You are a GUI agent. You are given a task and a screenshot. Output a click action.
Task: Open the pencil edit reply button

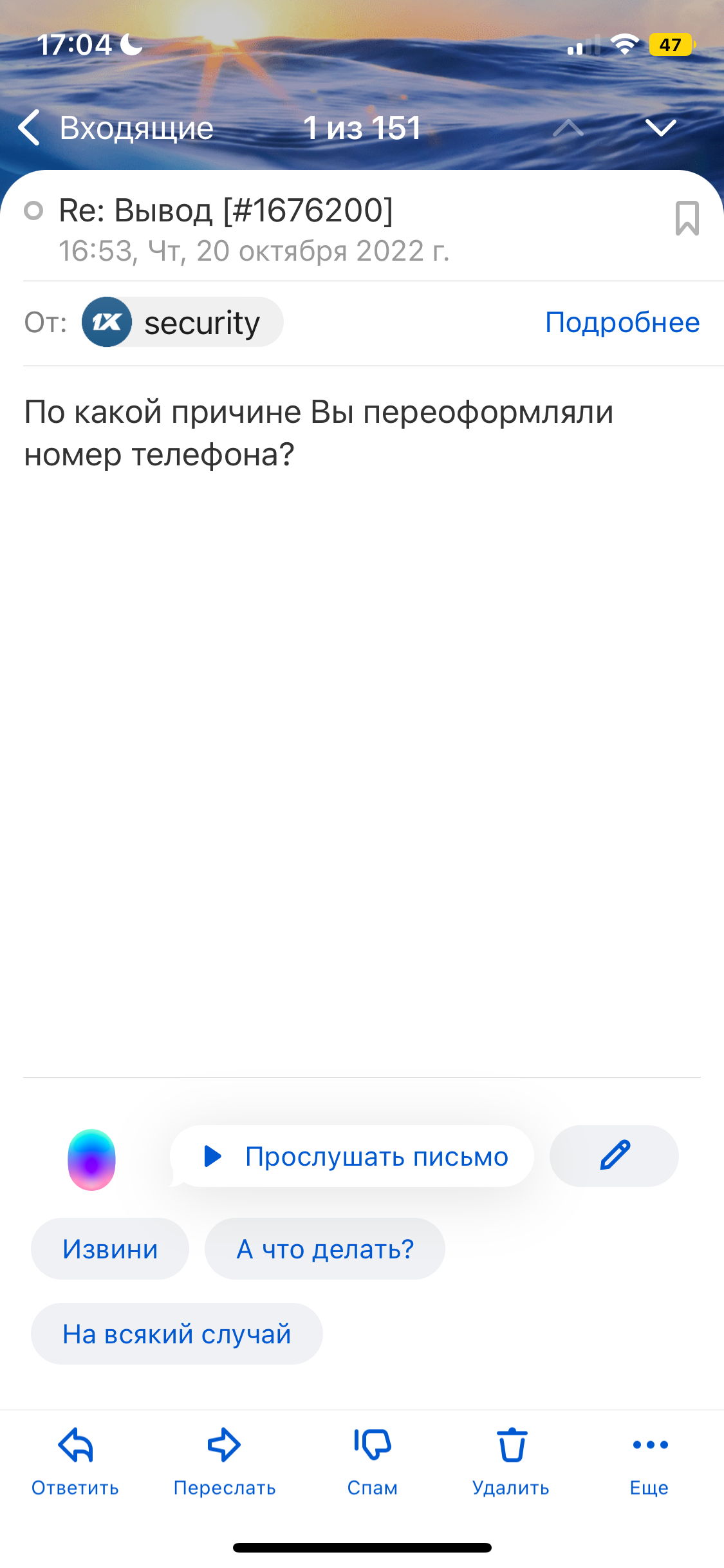coord(614,1157)
